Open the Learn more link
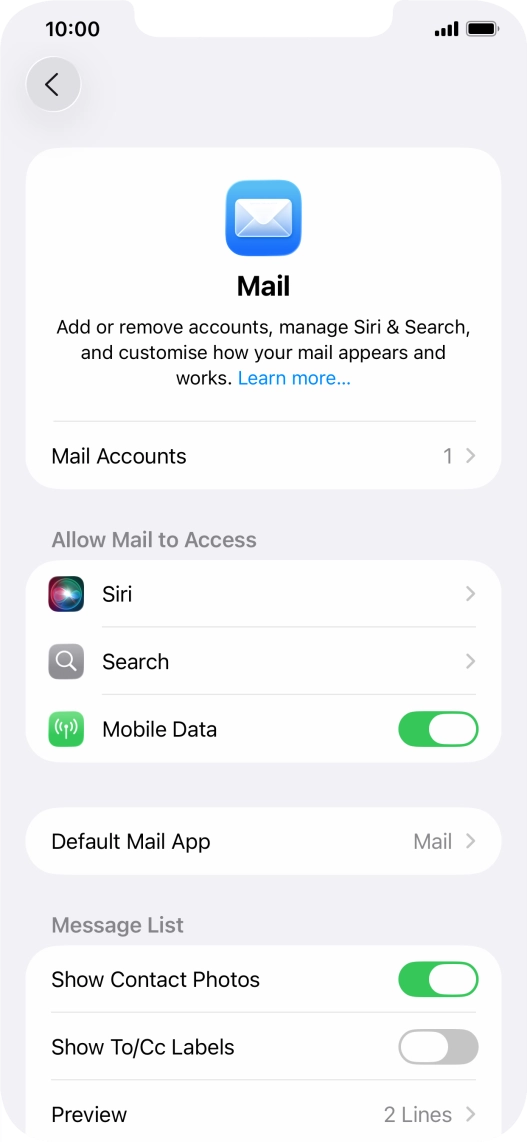This screenshot has height=1142, width=527. tap(294, 379)
